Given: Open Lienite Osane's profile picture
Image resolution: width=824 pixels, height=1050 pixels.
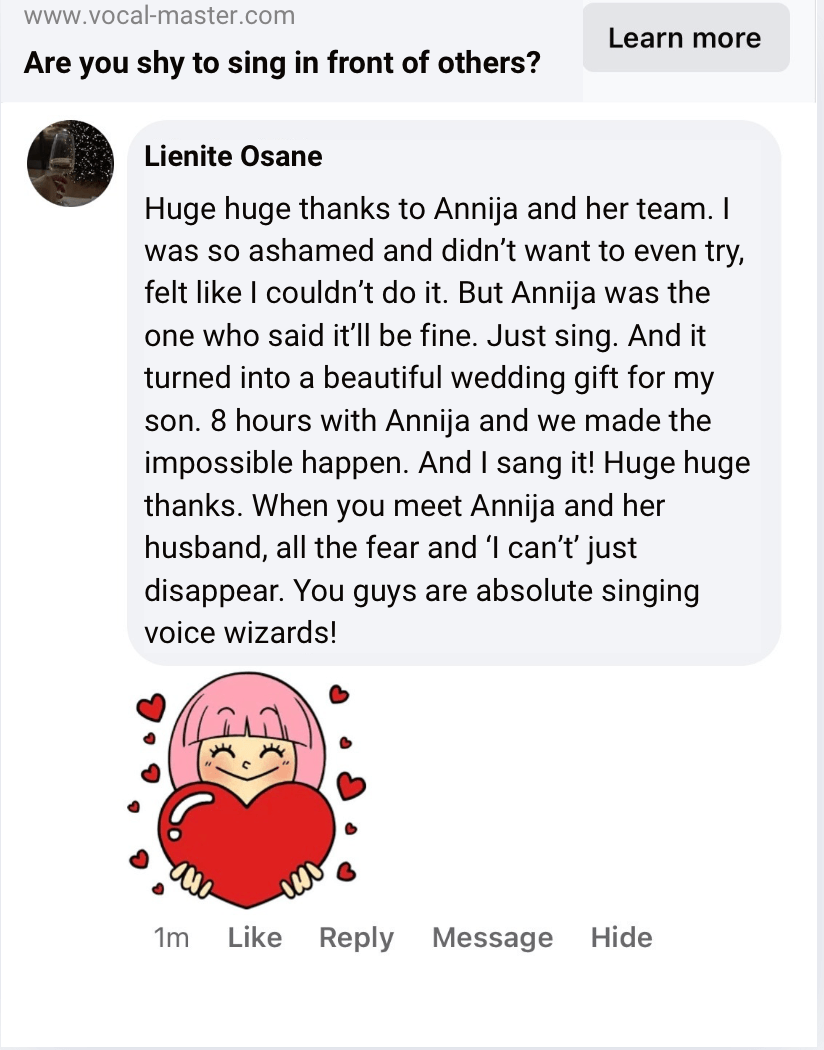Looking at the screenshot, I should point(70,164).
